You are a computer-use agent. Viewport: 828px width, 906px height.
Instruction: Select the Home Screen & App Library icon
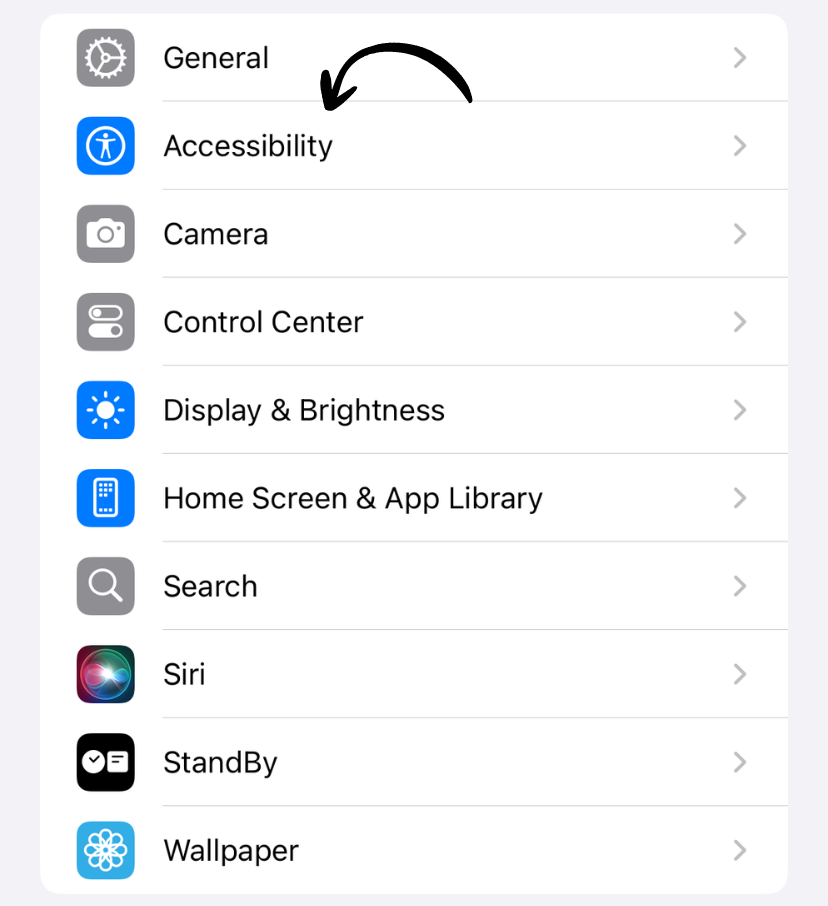pos(105,498)
